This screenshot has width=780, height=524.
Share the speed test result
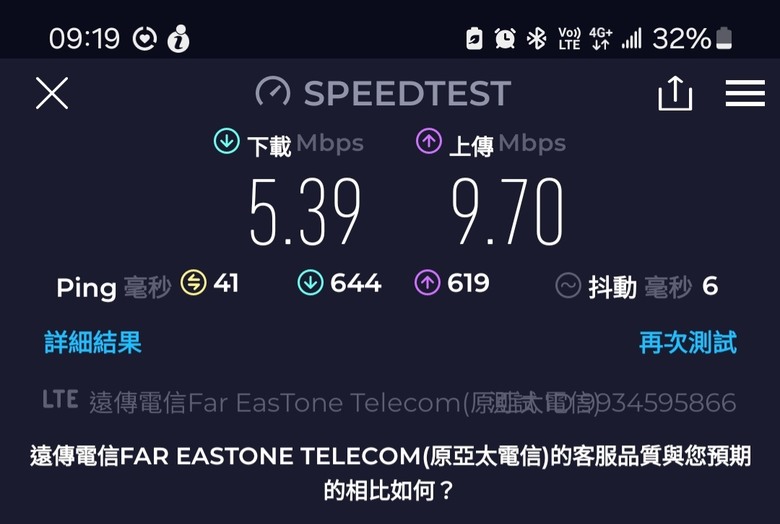tap(675, 93)
